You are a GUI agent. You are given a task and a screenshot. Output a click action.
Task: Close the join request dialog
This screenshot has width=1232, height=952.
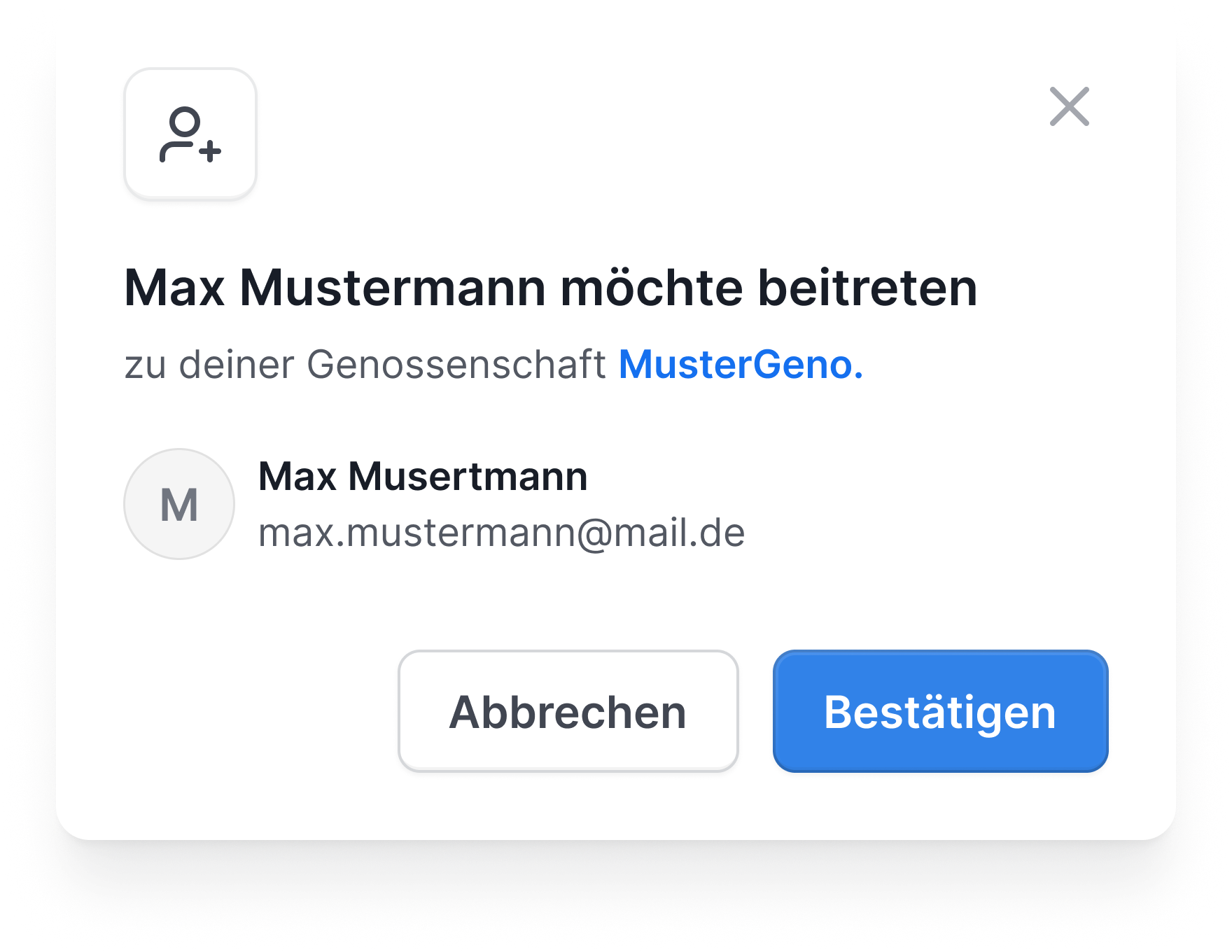[1069, 106]
